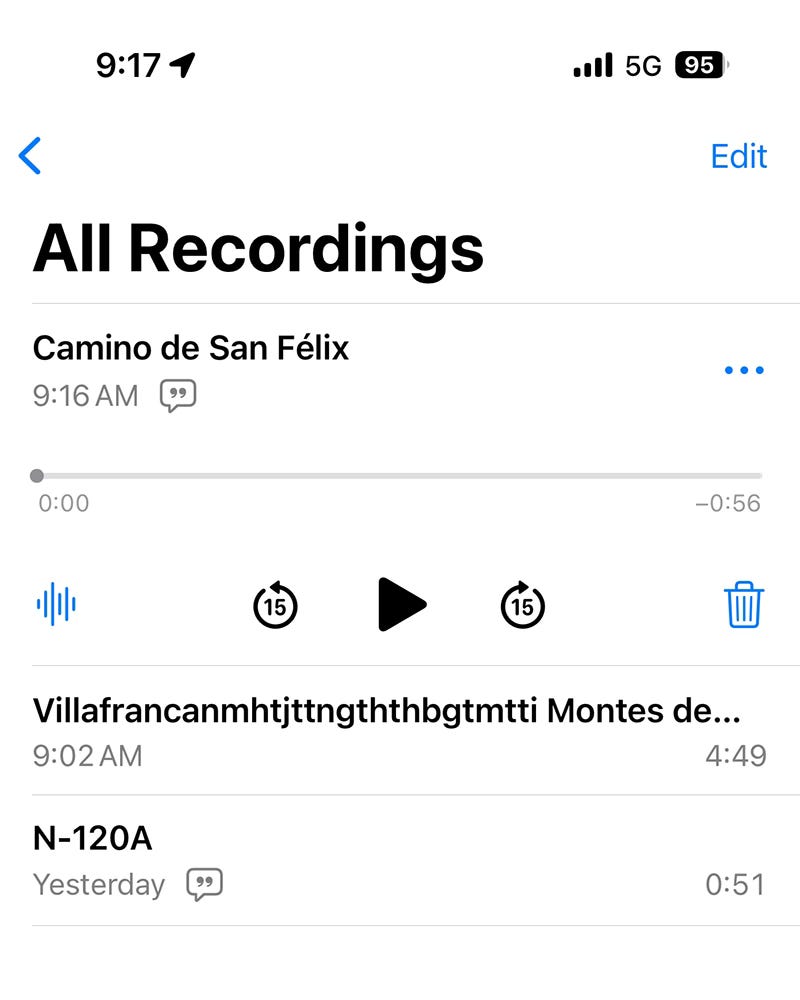Go back from All Recordings

[x=31, y=156]
